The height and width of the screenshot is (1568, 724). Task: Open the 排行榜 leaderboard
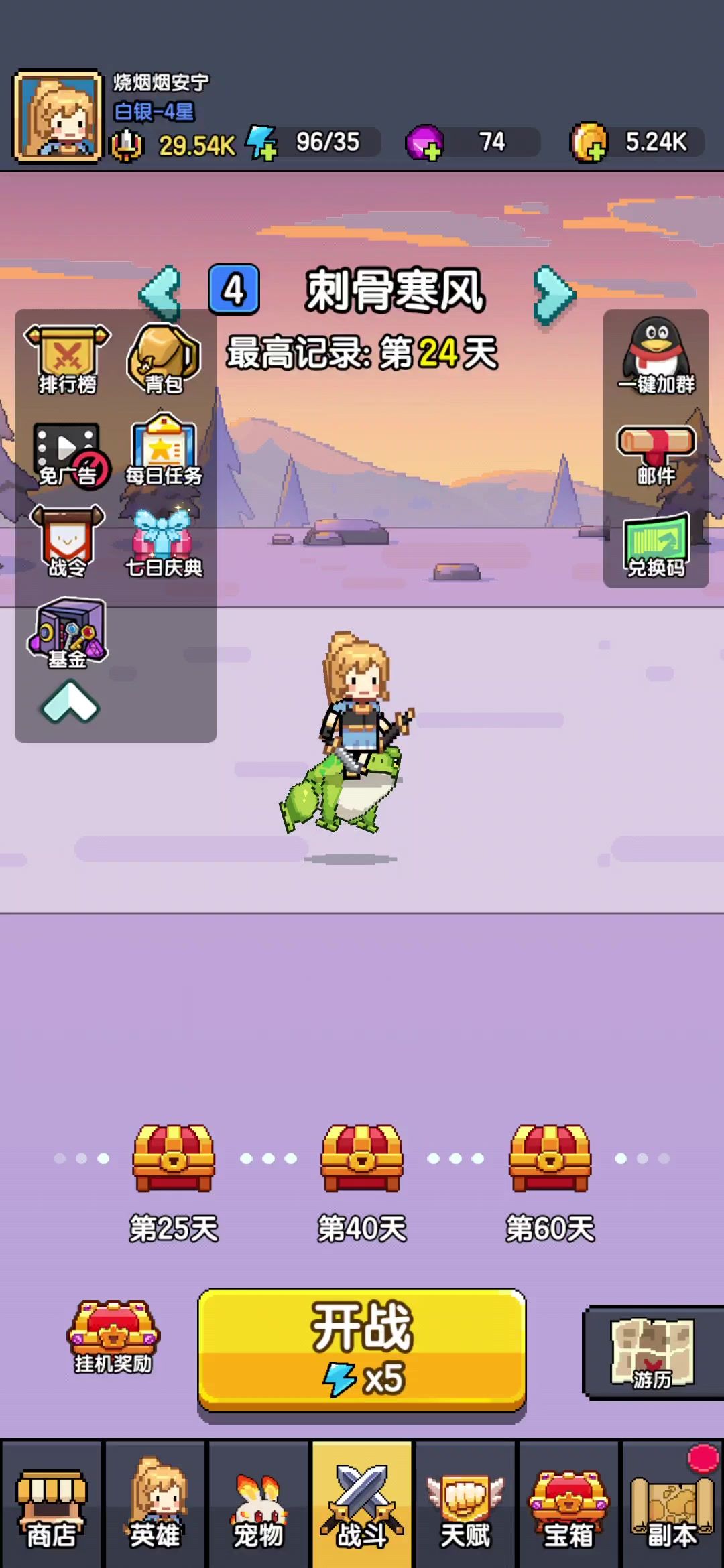pos(67,360)
